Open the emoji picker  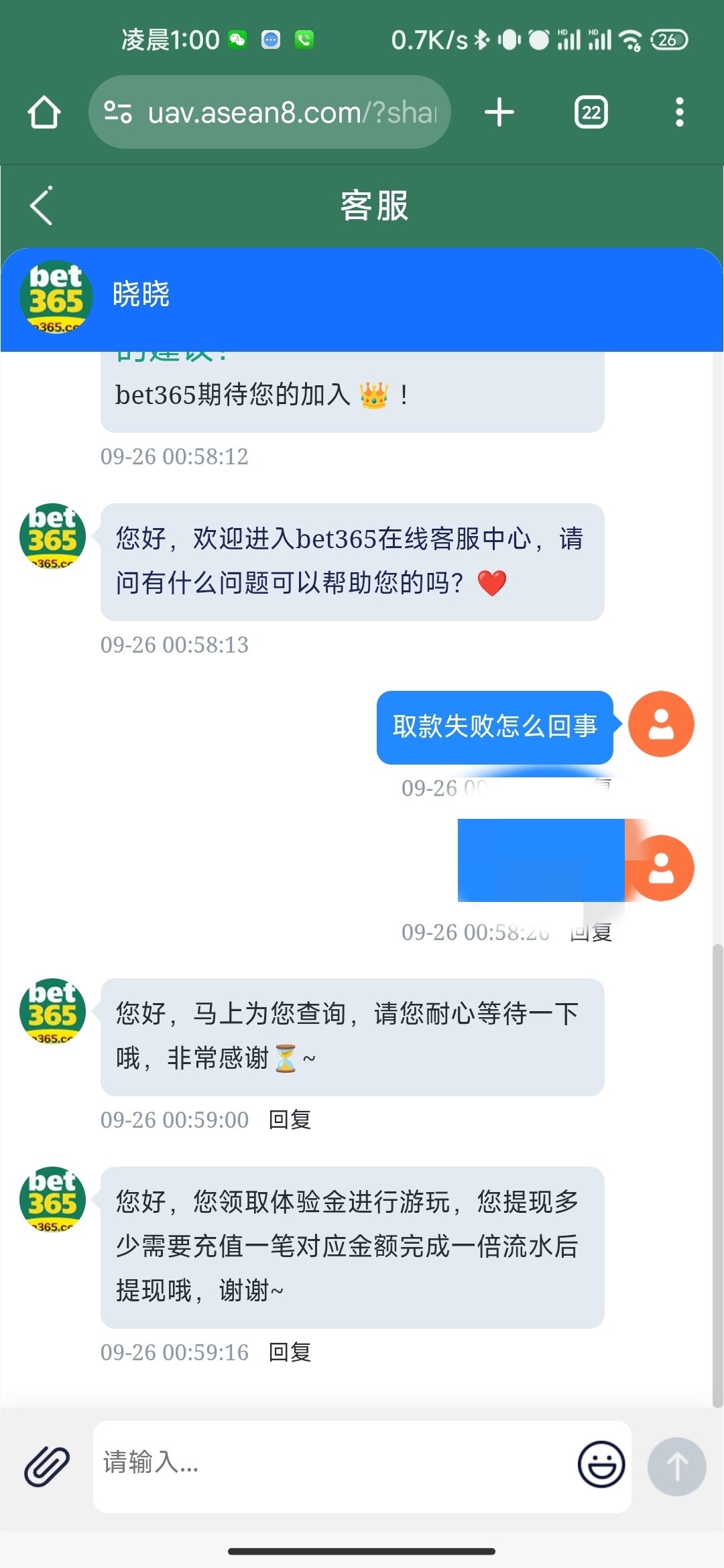point(601,1465)
